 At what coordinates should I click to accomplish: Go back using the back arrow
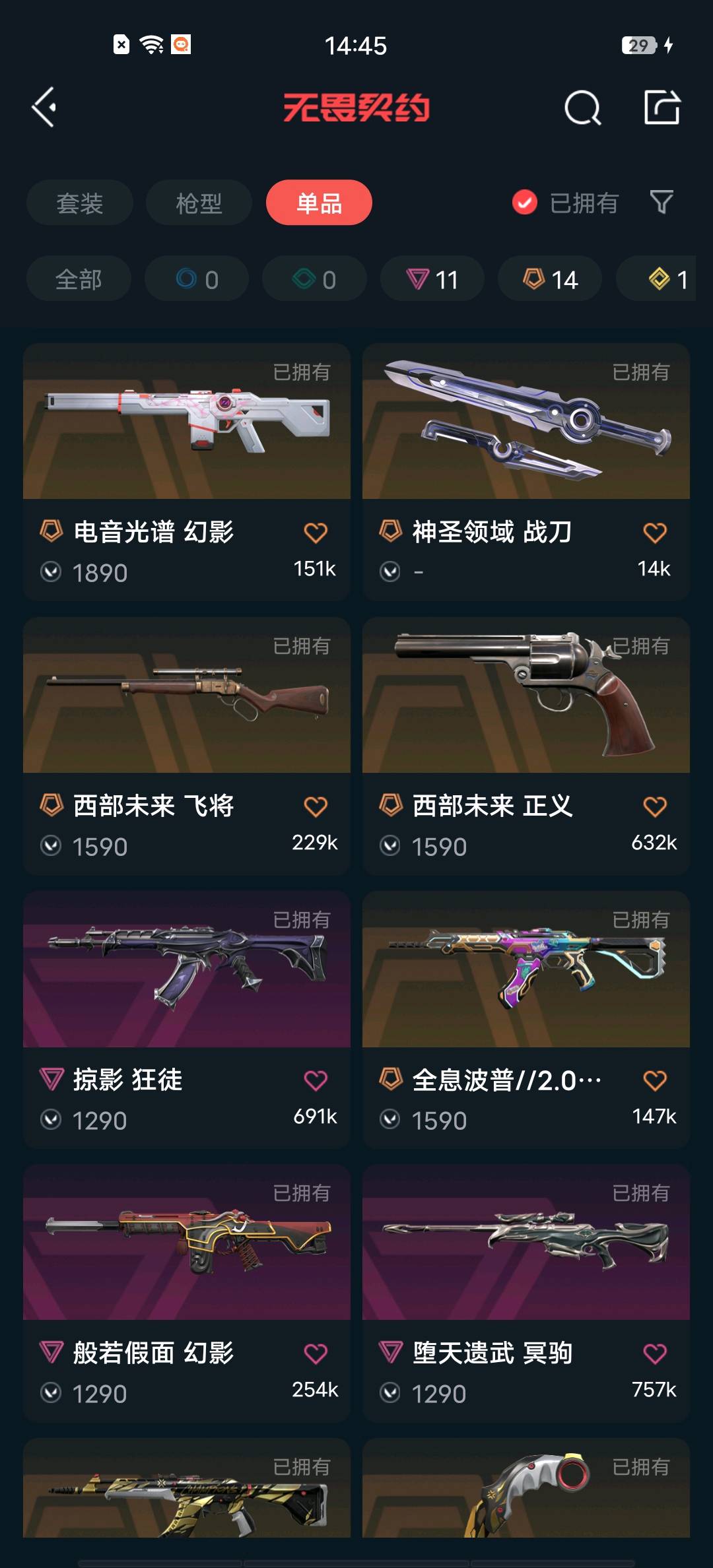click(x=45, y=108)
